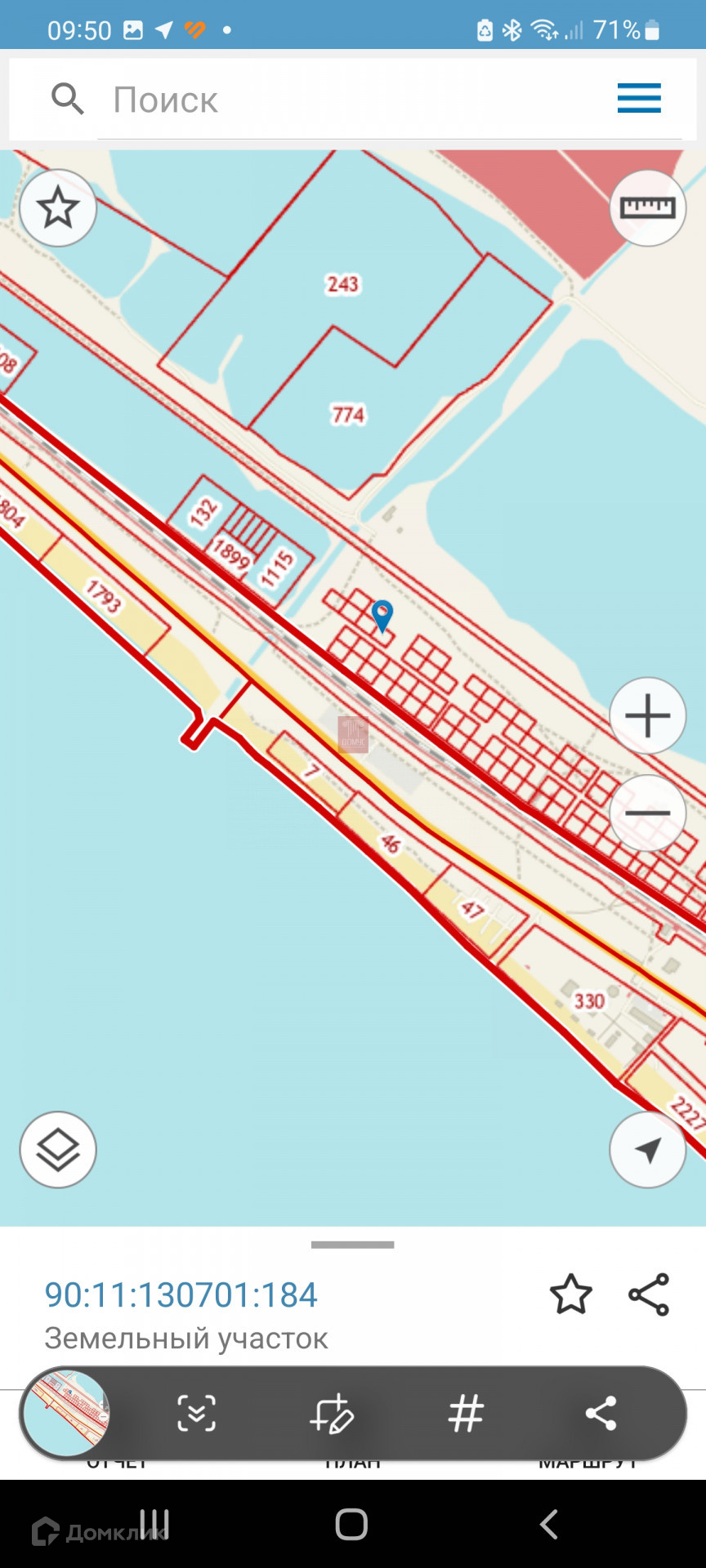
Task: Open the map layers selector
Action: (58, 1150)
